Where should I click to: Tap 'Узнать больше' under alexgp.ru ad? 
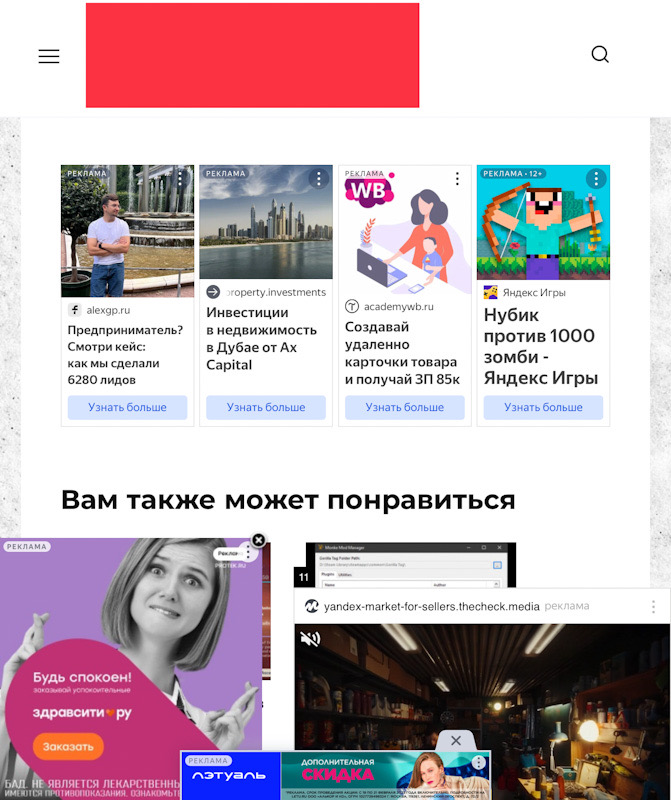(127, 407)
